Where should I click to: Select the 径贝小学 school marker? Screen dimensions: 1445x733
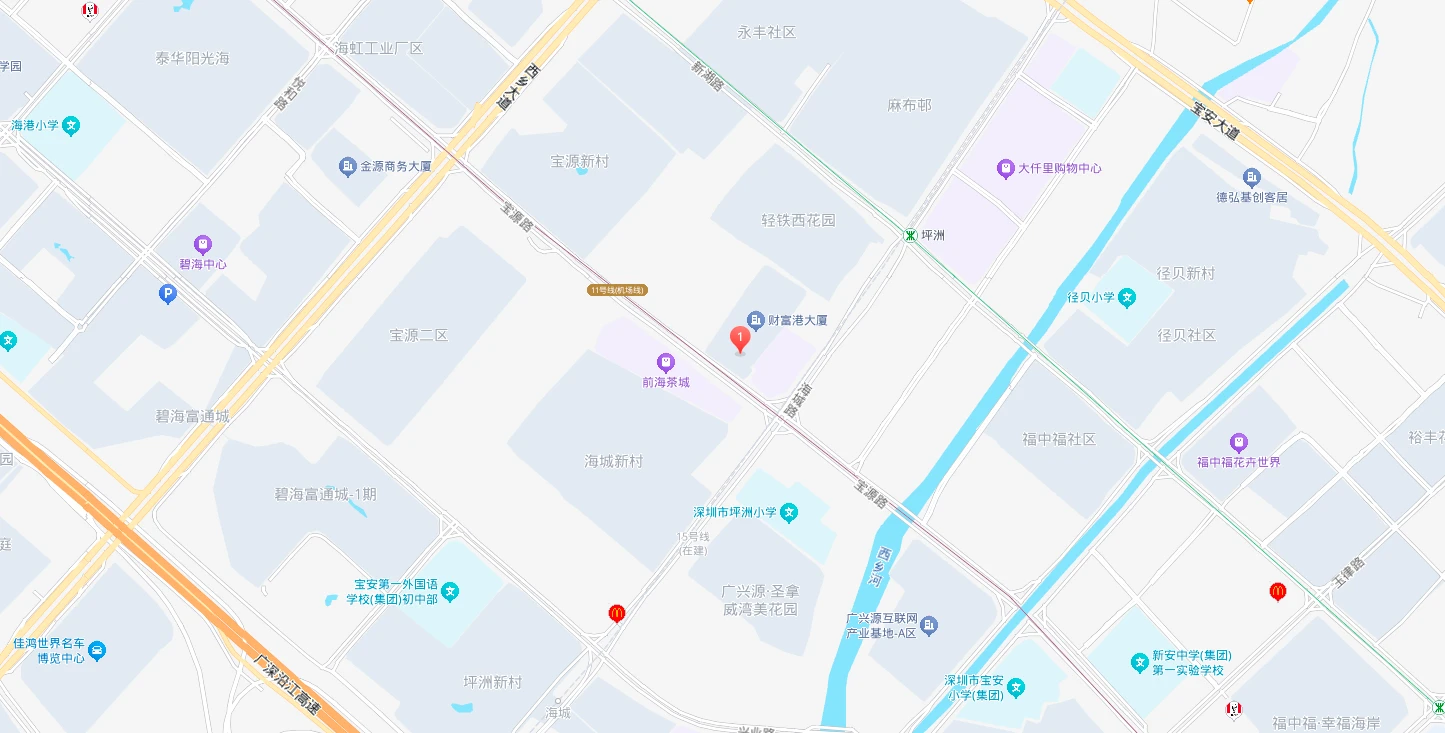[x=1127, y=297]
